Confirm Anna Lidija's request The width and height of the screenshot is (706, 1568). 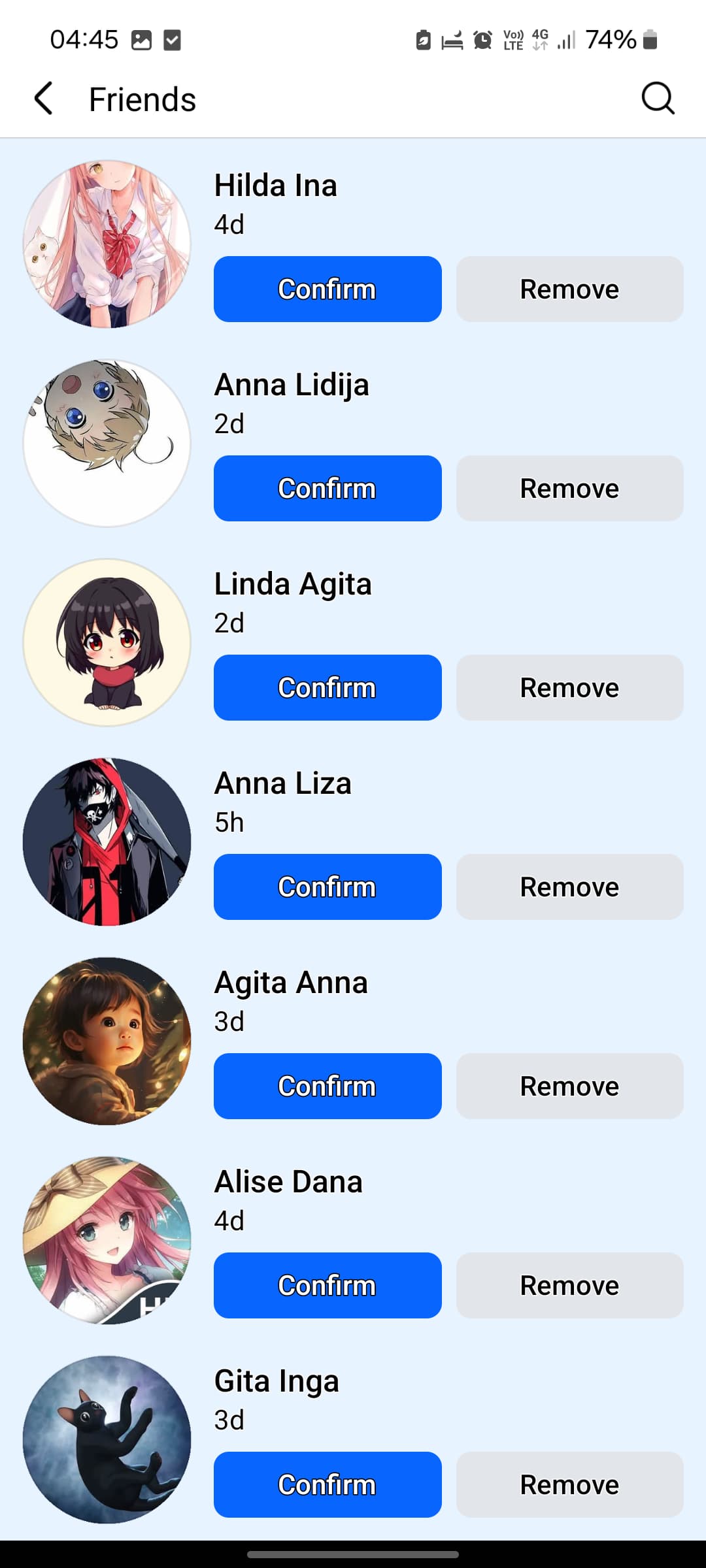click(328, 488)
